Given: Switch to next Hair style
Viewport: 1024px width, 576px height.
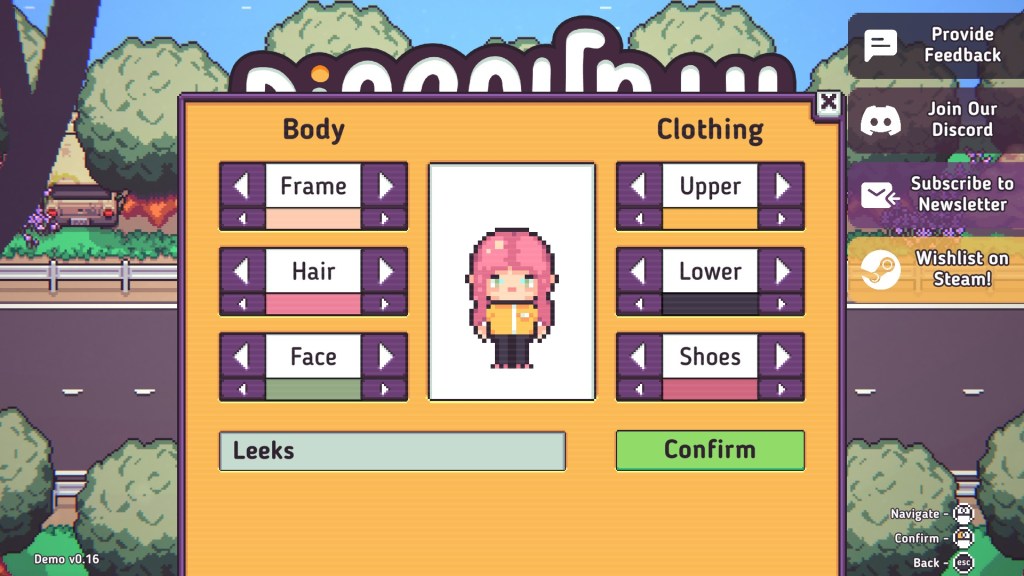Looking at the screenshot, I should 385,270.
